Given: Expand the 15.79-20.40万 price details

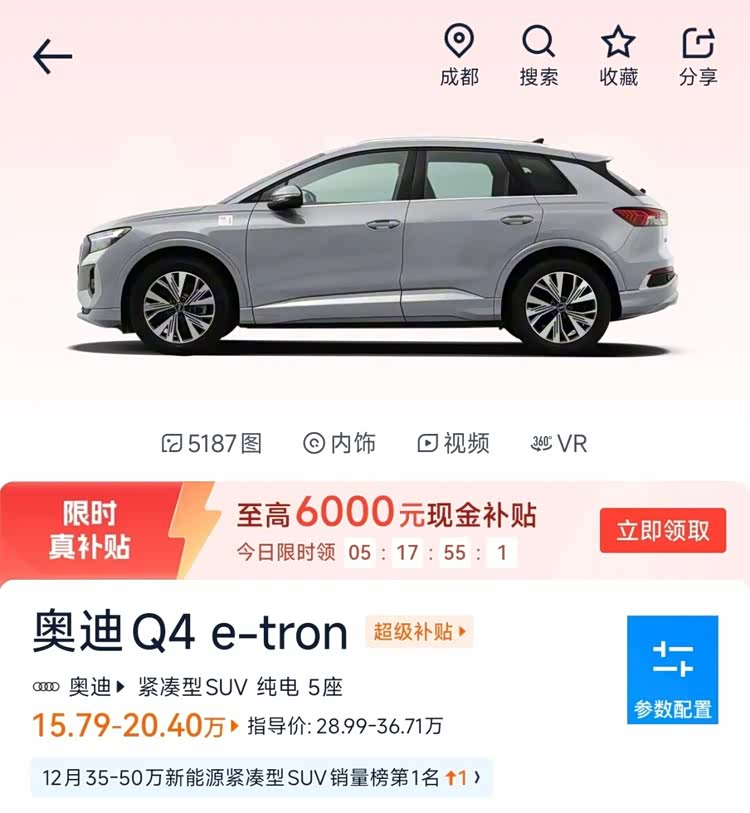Looking at the screenshot, I should [136, 726].
